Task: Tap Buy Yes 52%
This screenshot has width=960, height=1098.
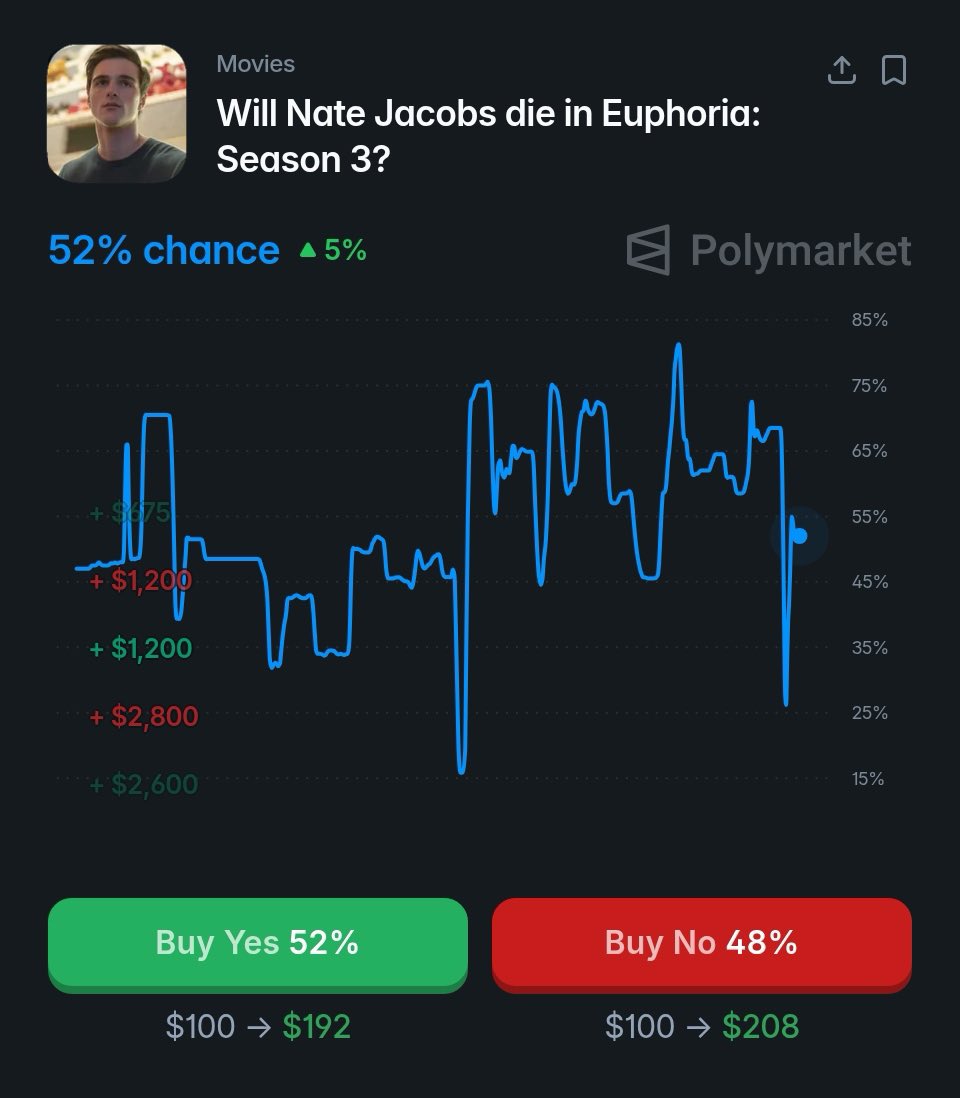Action: point(257,943)
